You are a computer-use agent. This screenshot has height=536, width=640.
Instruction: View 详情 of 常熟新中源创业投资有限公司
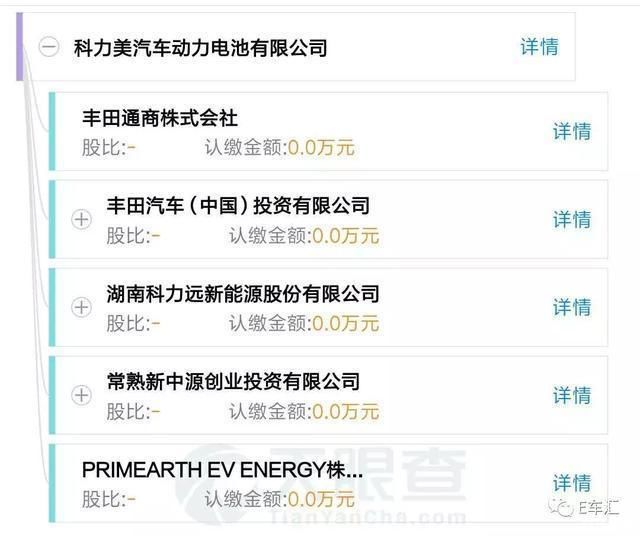pyautogui.click(x=571, y=395)
